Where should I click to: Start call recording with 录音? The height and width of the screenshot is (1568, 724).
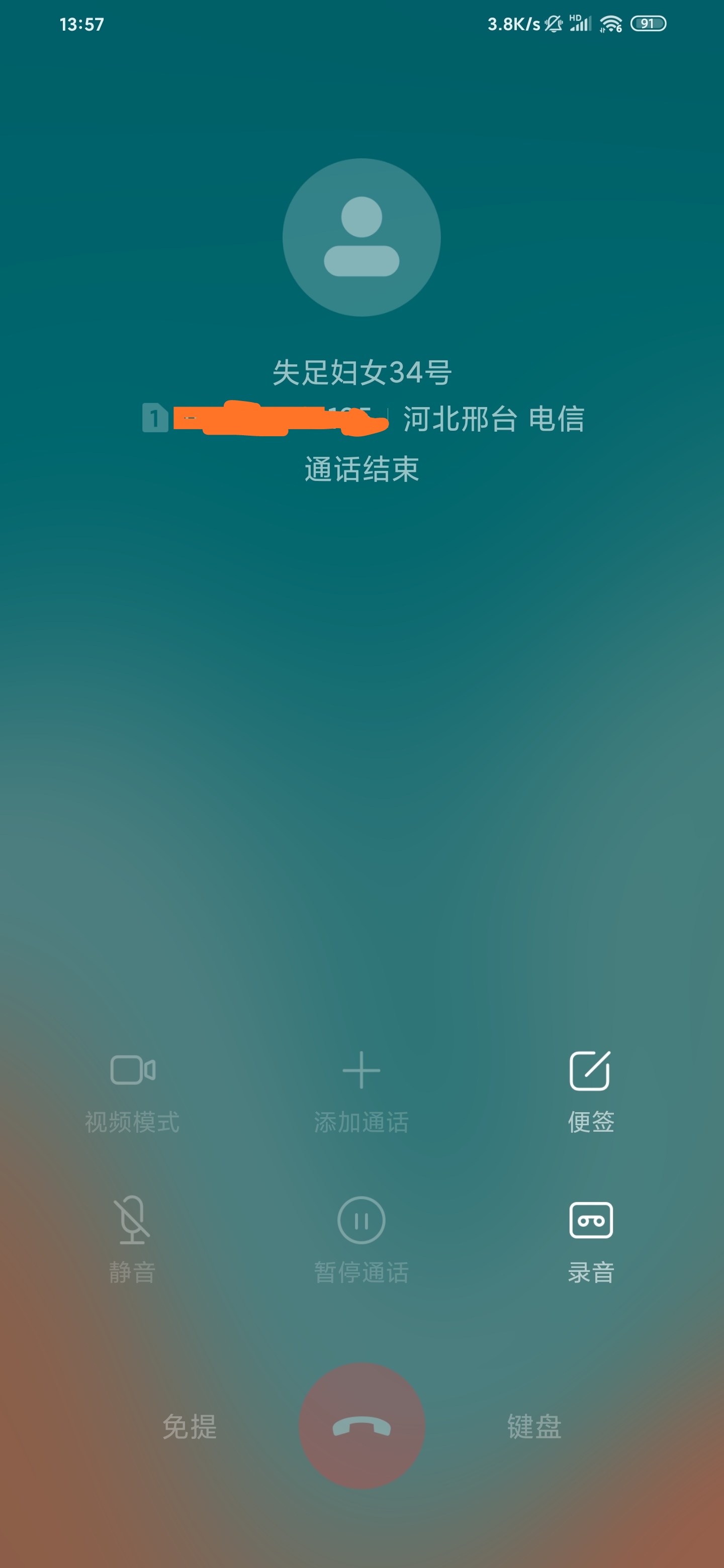590,1242
